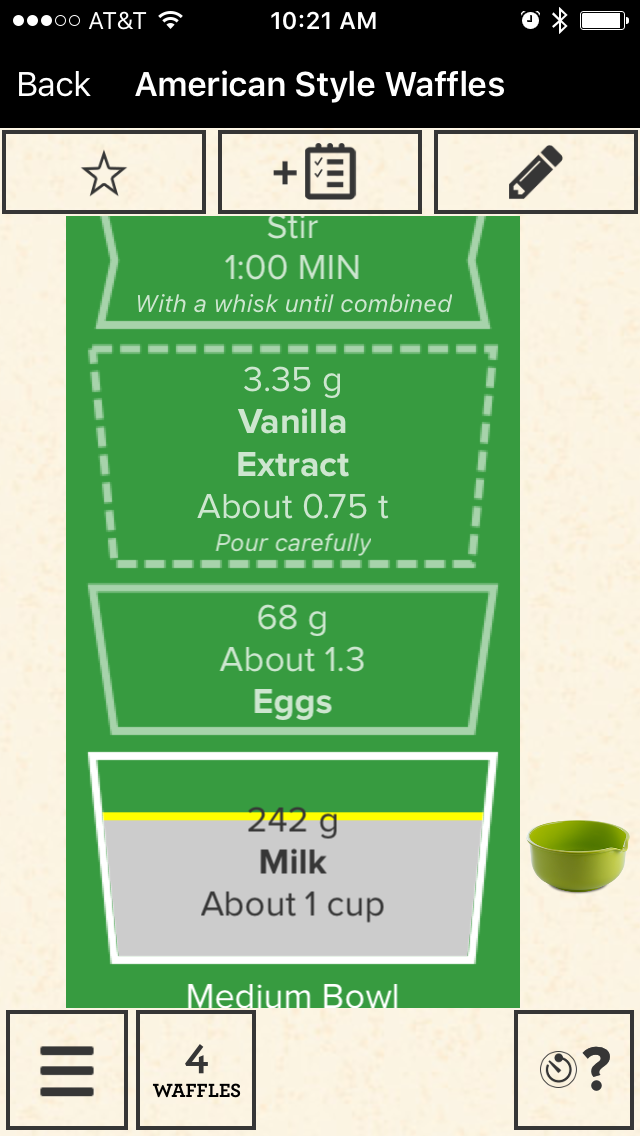Select the Vanilla Extract step

pyautogui.click(x=293, y=457)
